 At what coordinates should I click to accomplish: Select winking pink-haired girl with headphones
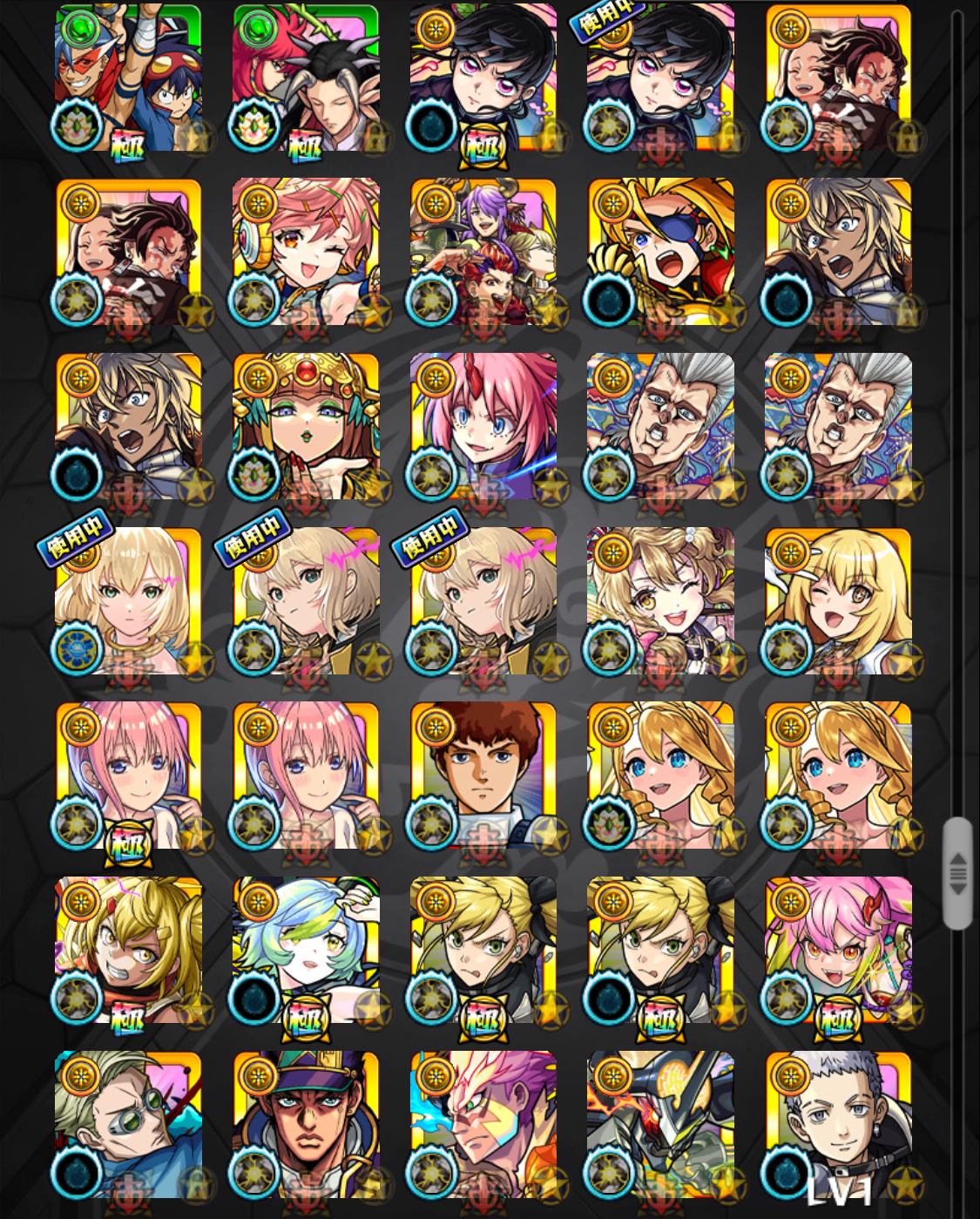tap(306, 253)
